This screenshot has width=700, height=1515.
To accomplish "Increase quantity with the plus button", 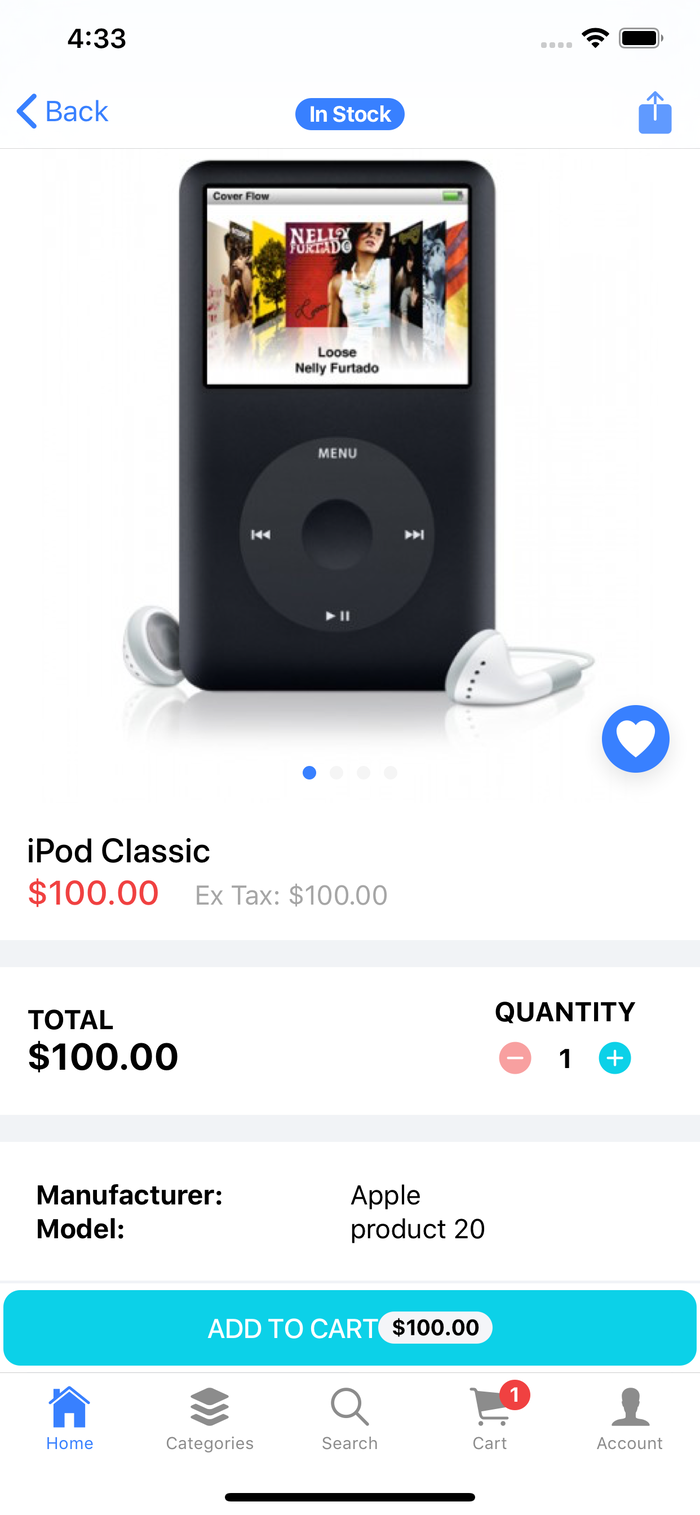I will pos(614,1058).
